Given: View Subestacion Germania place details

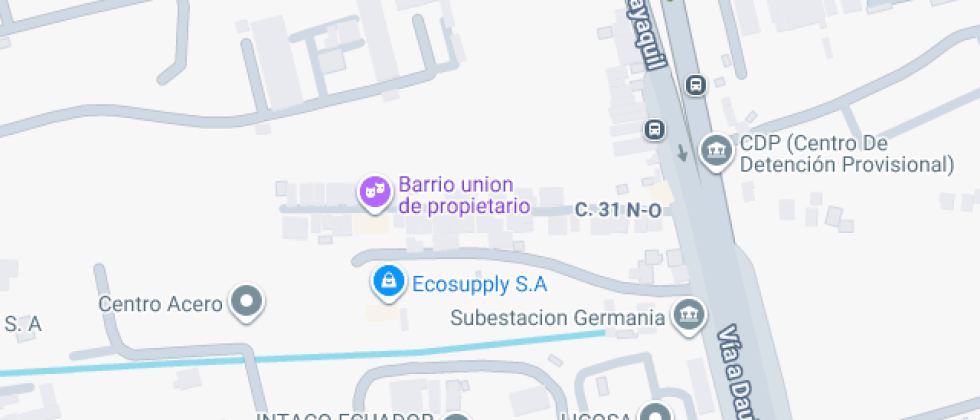Looking at the screenshot, I should pos(688,316).
